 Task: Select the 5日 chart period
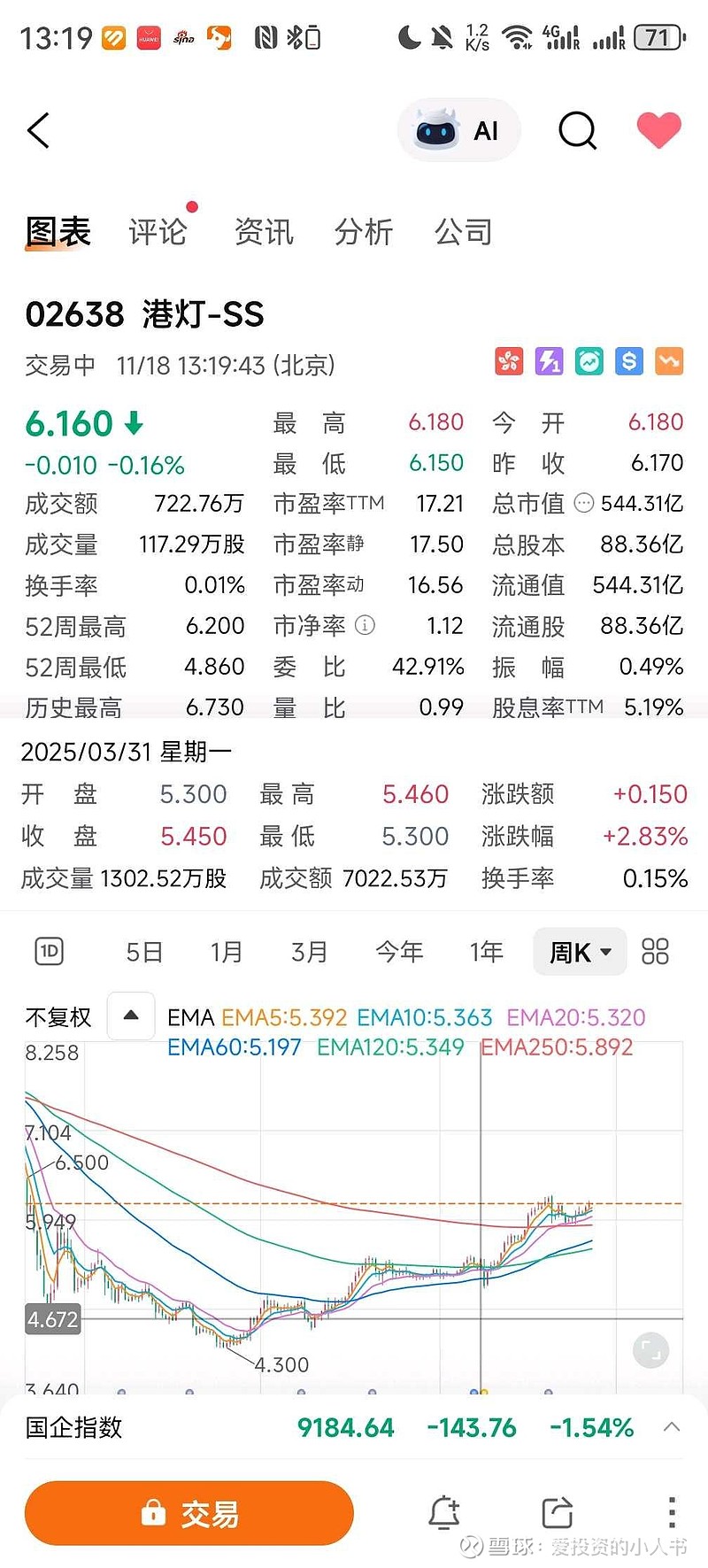click(x=144, y=952)
